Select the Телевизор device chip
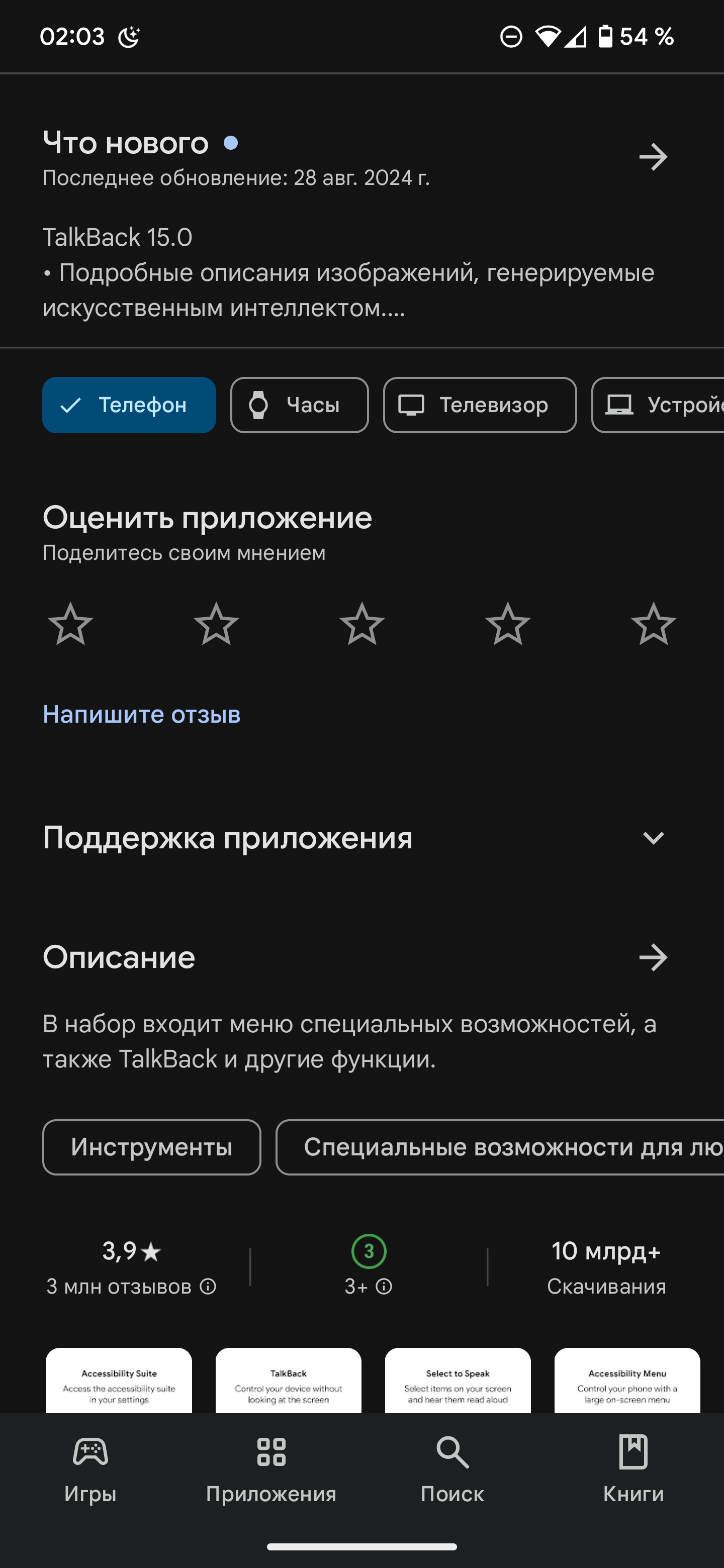 coord(480,405)
